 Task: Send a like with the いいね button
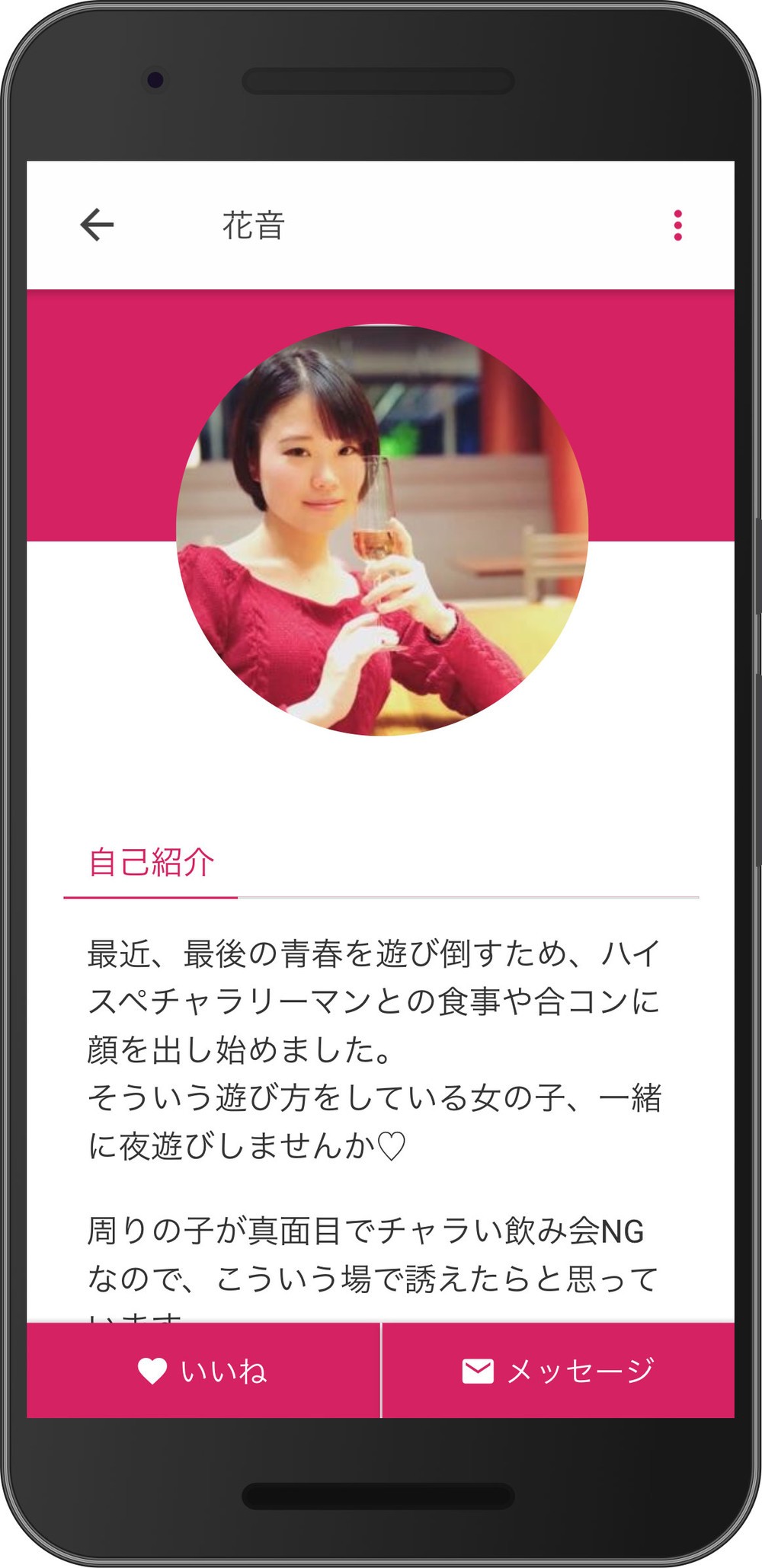(x=203, y=1371)
